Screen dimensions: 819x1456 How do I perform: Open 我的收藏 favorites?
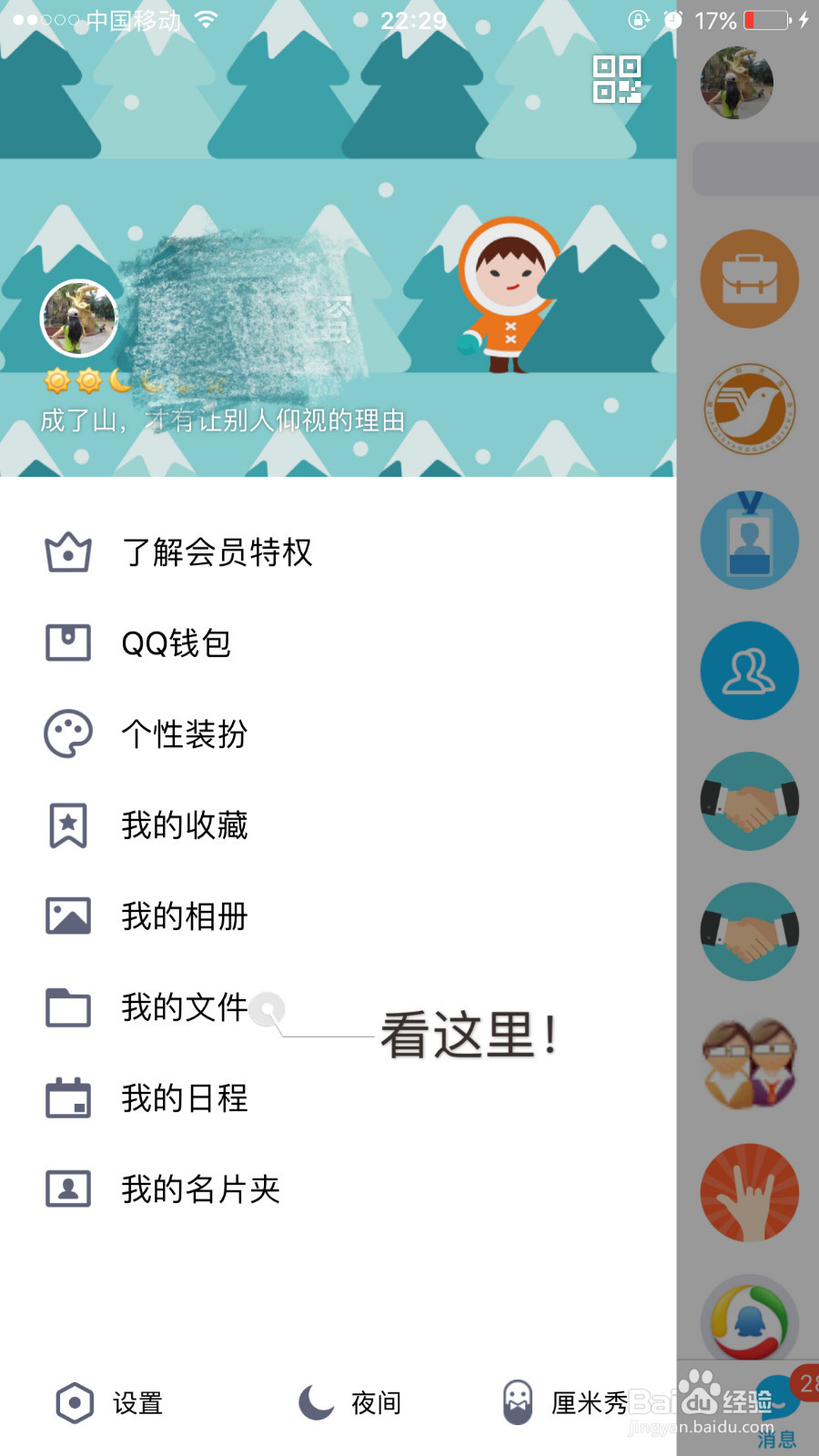pyautogui.click(x=183, y=824)
